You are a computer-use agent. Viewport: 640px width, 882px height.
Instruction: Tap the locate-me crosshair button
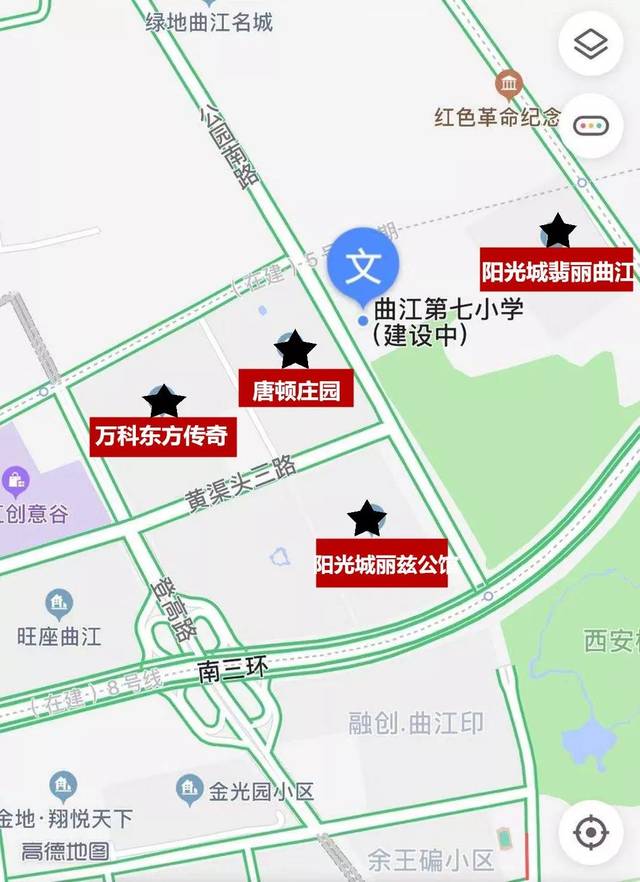591,832
